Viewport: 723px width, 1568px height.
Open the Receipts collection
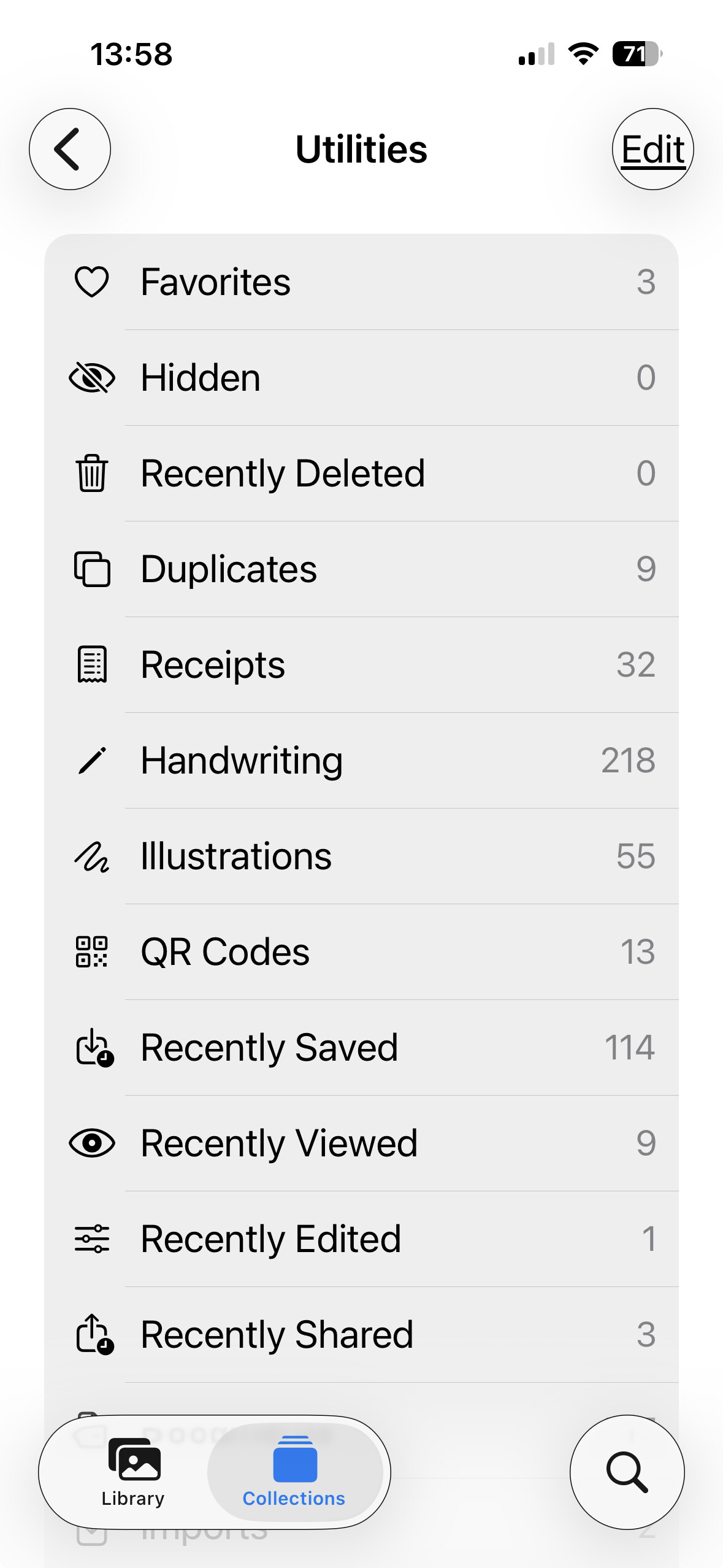pyautogui.click(x=361, y=665)
